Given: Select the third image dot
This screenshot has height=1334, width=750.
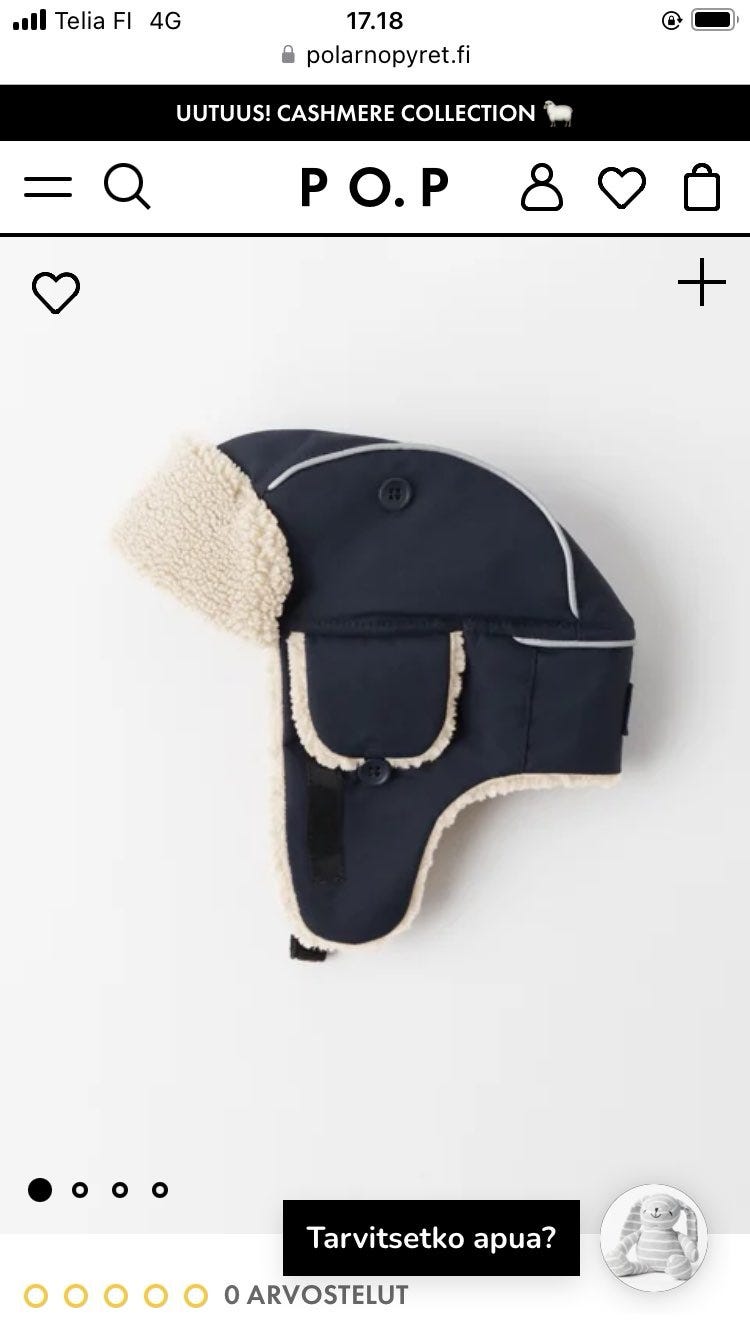Looking at the screenshot, I should click(120, 1190).
